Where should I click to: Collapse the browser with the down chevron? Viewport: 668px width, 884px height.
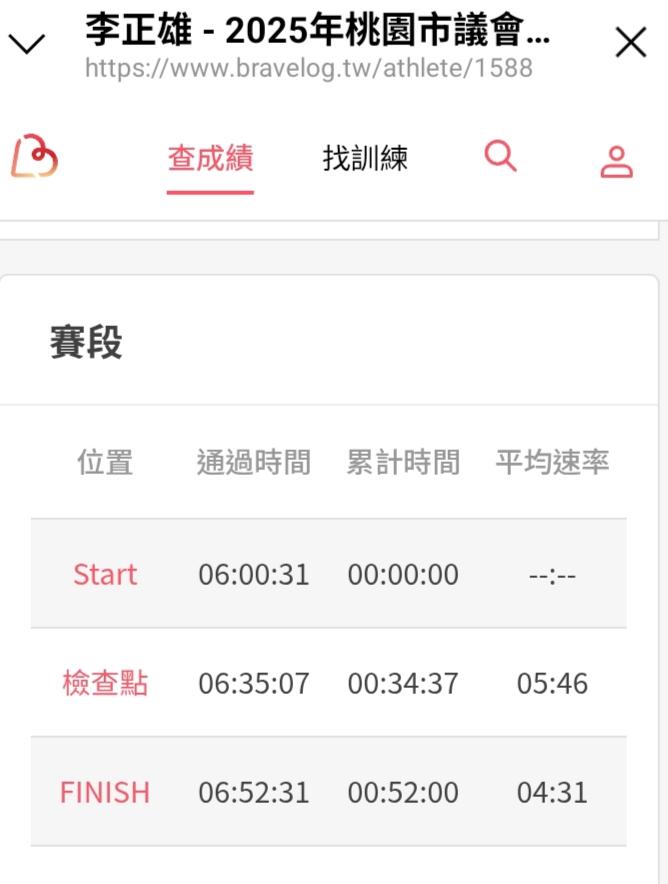click(26, 44)
